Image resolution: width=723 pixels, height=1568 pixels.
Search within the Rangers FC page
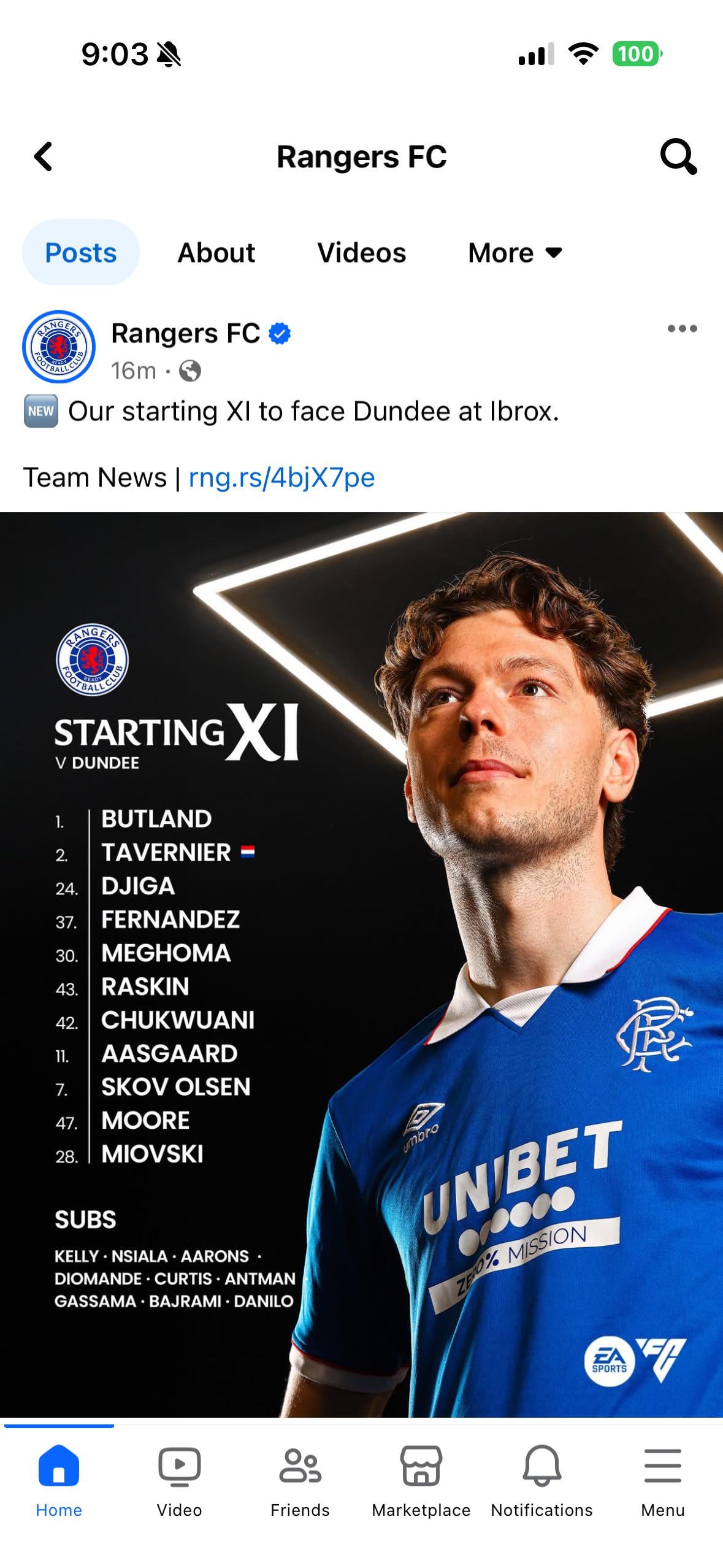point(678,156)
